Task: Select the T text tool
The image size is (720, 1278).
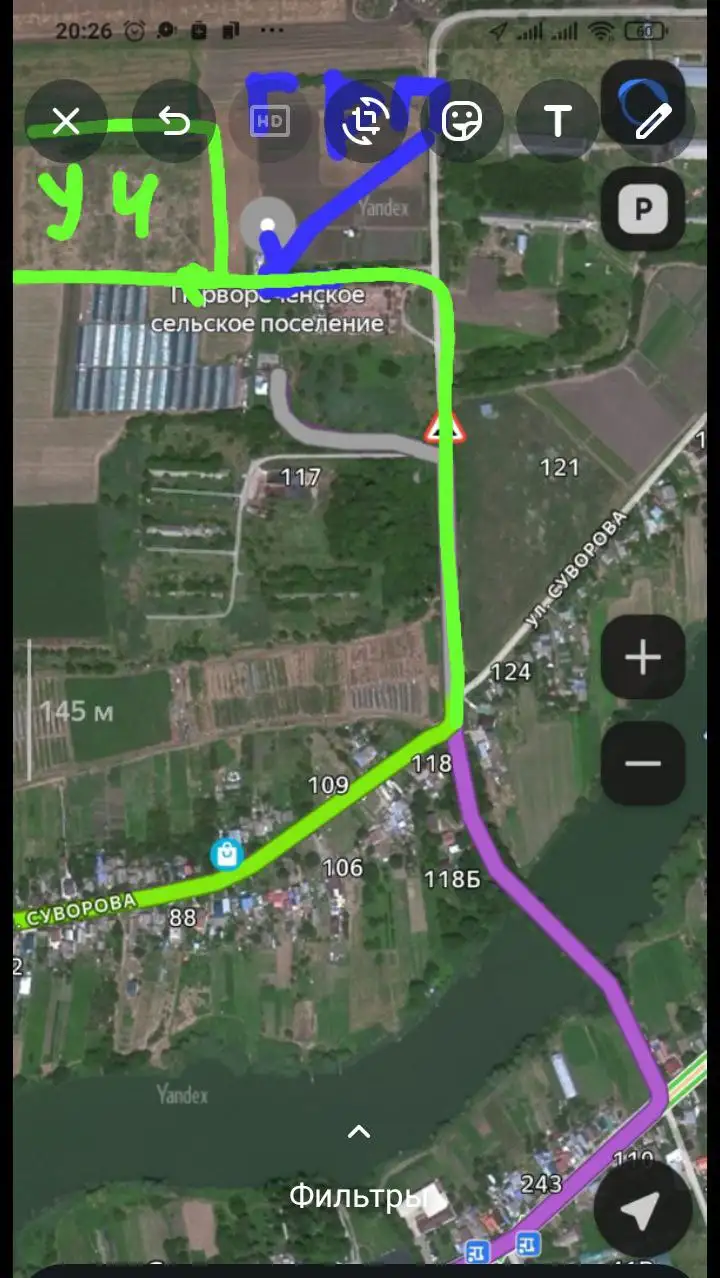Action: click(x=557, y=119)
